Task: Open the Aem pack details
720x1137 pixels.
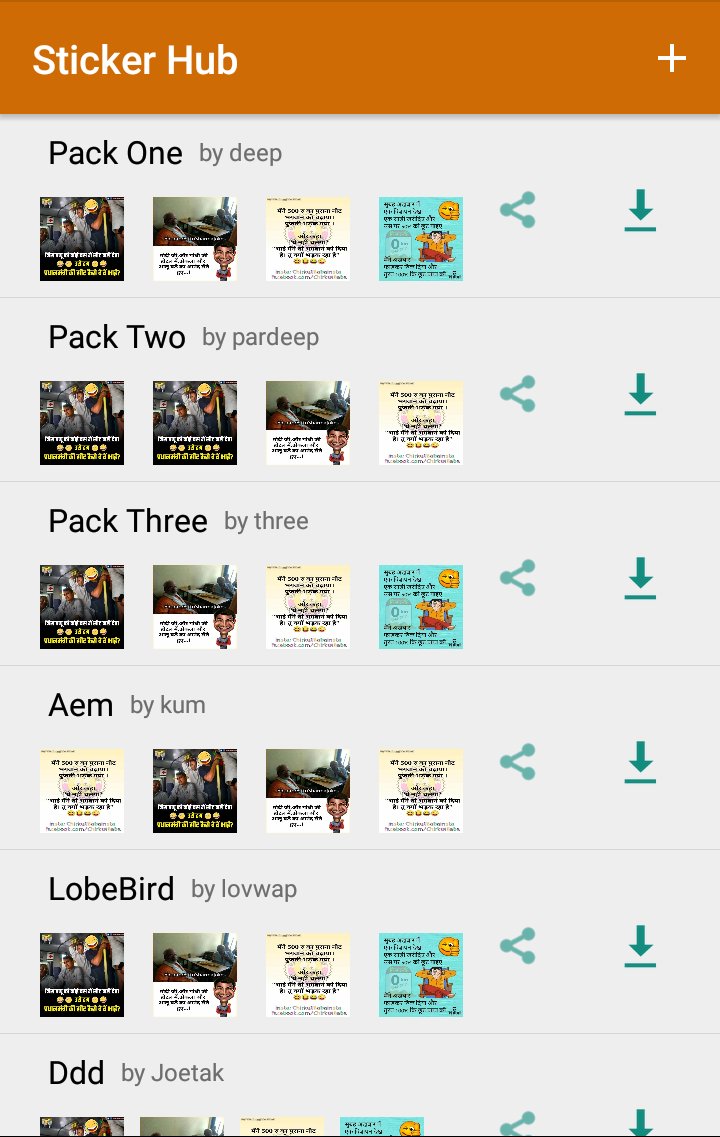Action: pyautogui.click(x=81, y=705)
